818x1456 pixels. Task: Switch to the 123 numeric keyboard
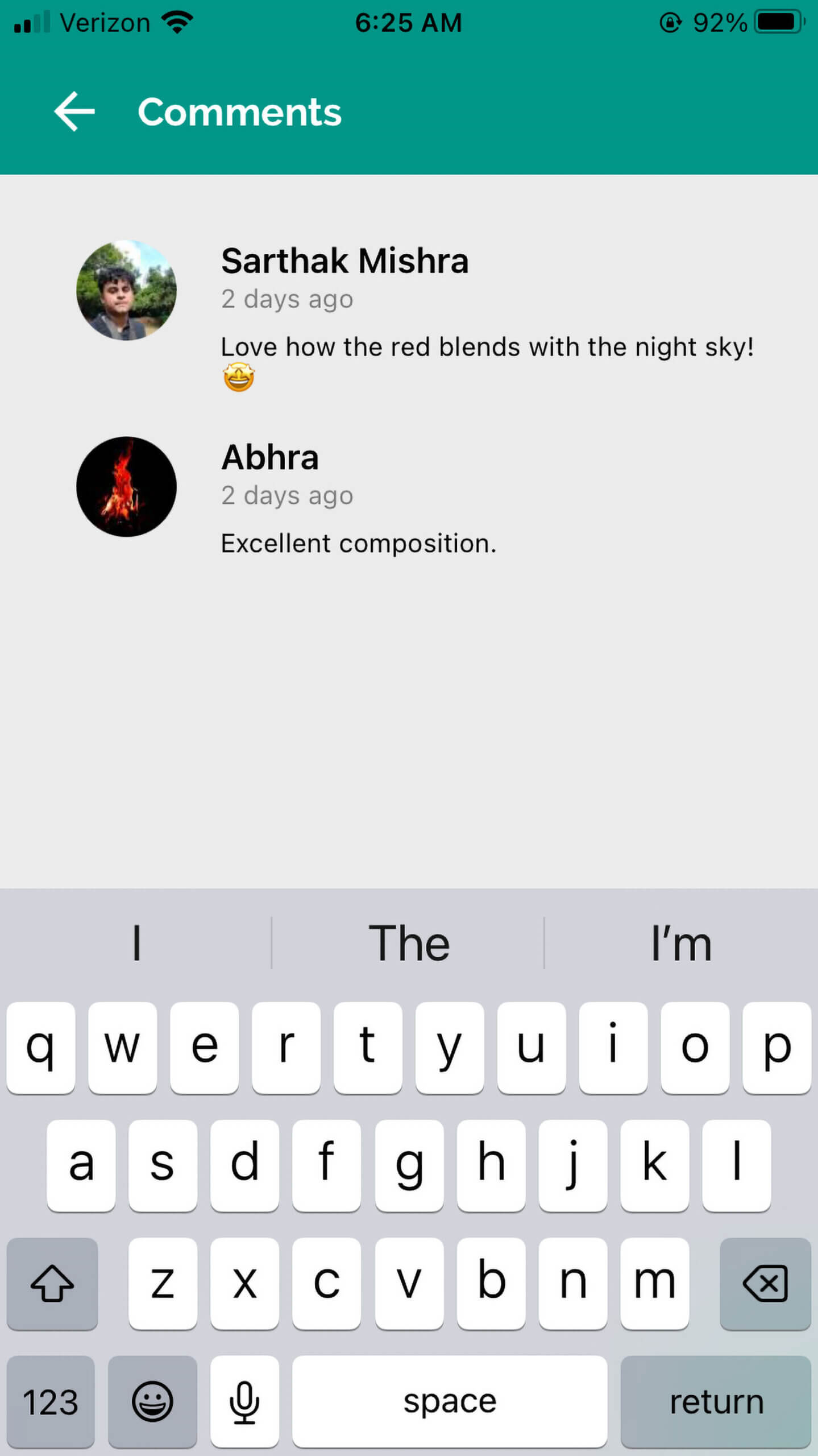pos(51,1401)
